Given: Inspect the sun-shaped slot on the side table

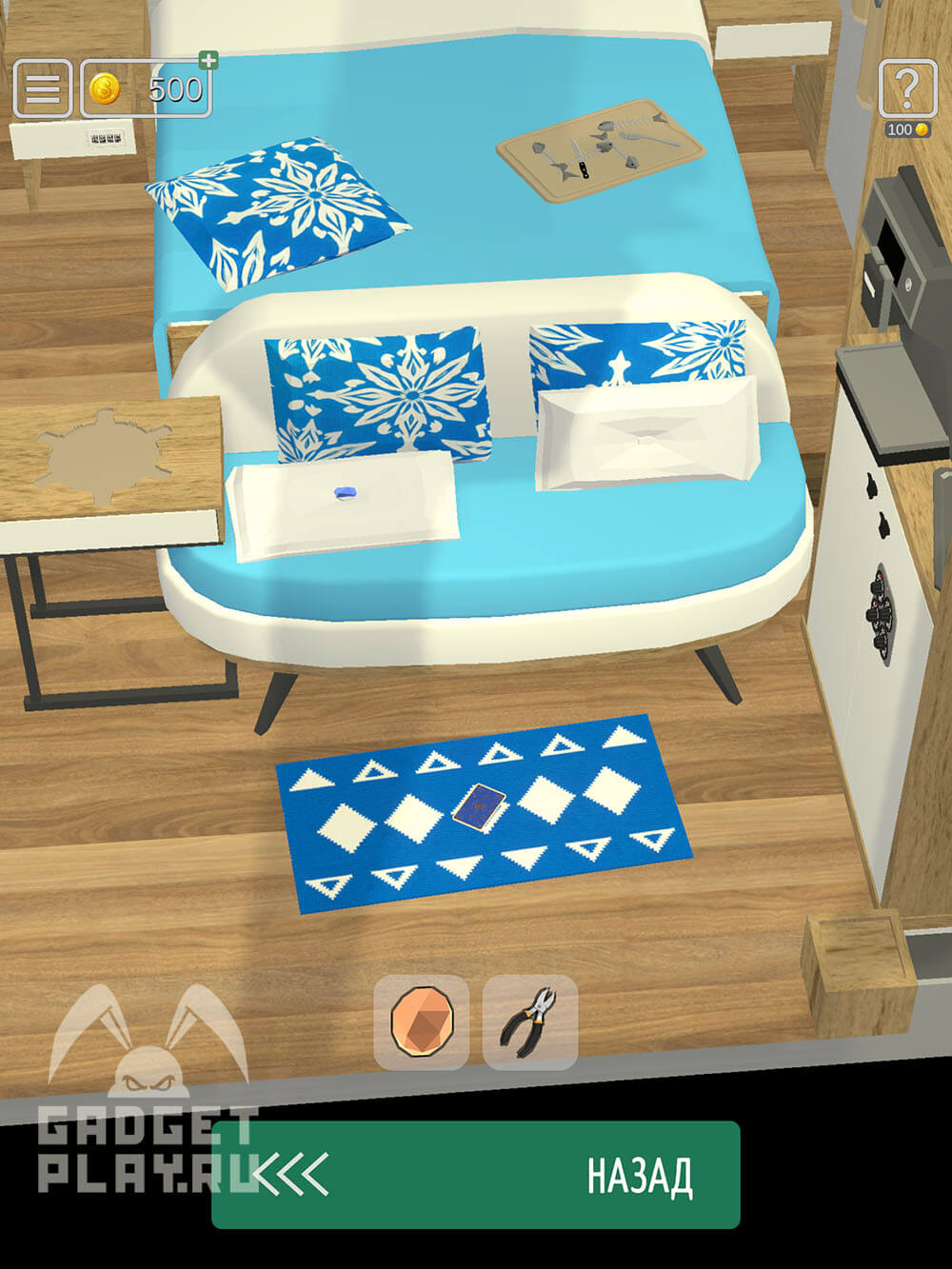Looking at the screenshot, I should (100, 455).
